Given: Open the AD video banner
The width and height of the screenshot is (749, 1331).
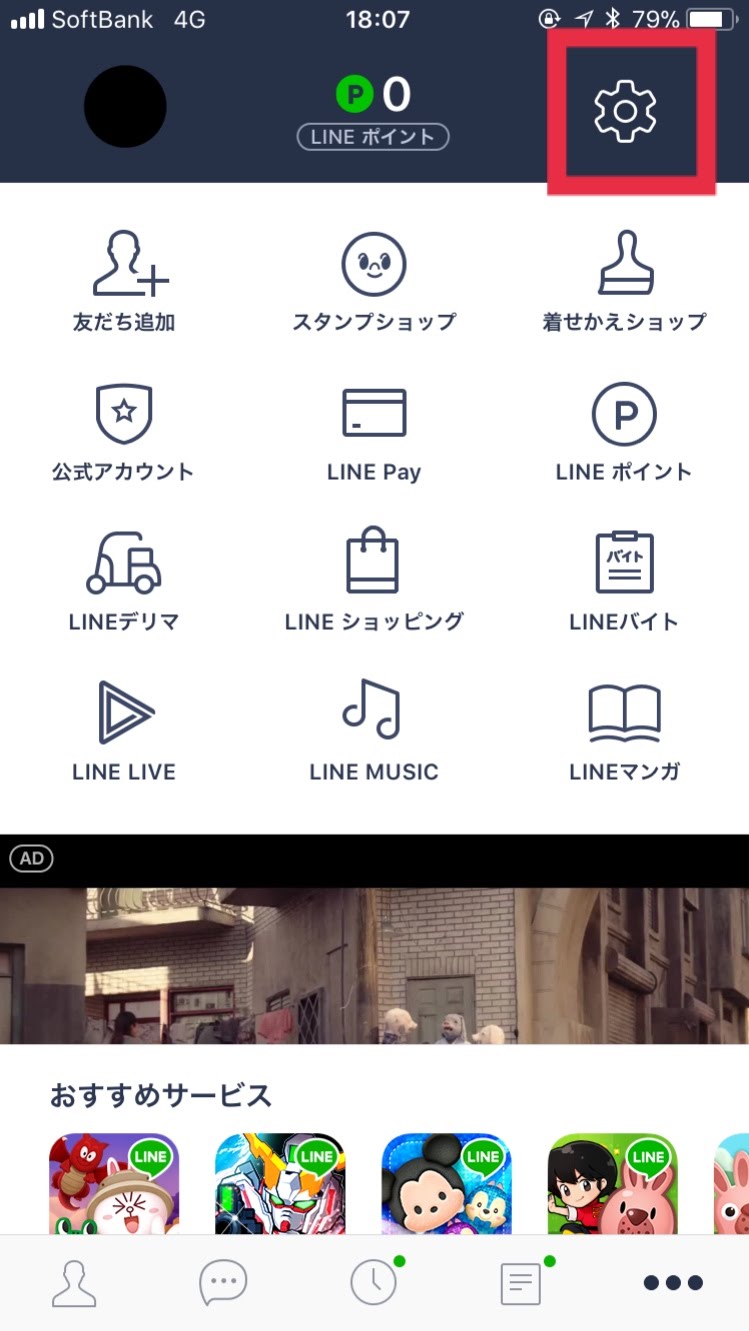Looking at the screenshot, I should click(x=374, y=950).
